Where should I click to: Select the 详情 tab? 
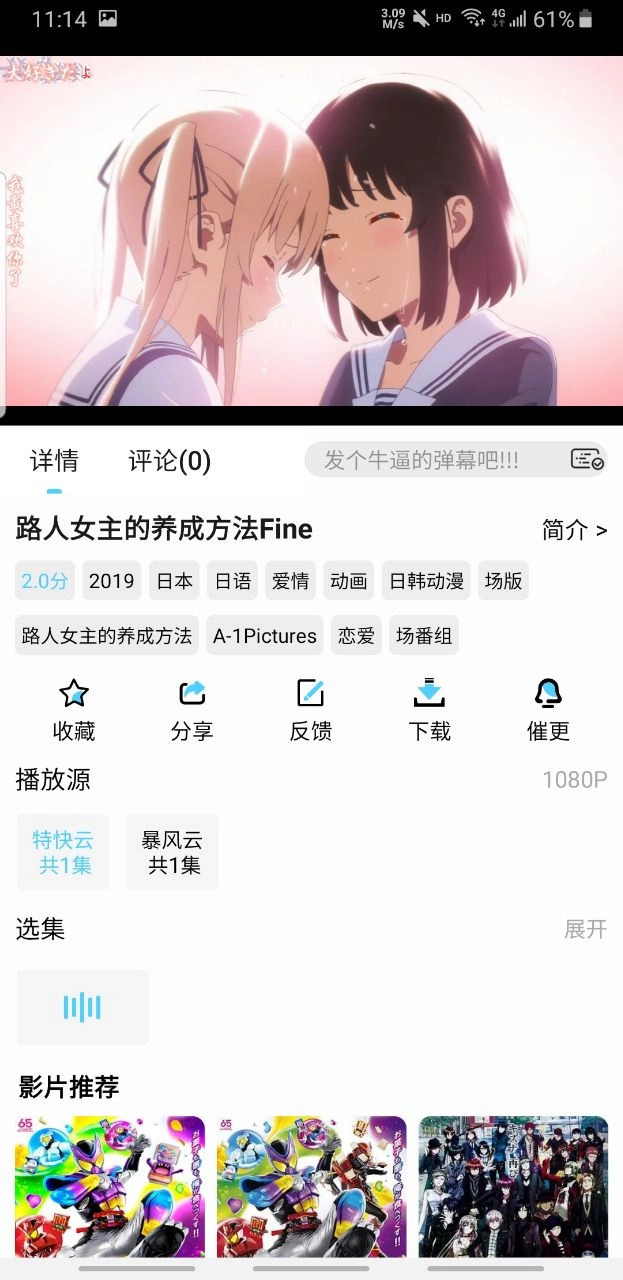54,461
